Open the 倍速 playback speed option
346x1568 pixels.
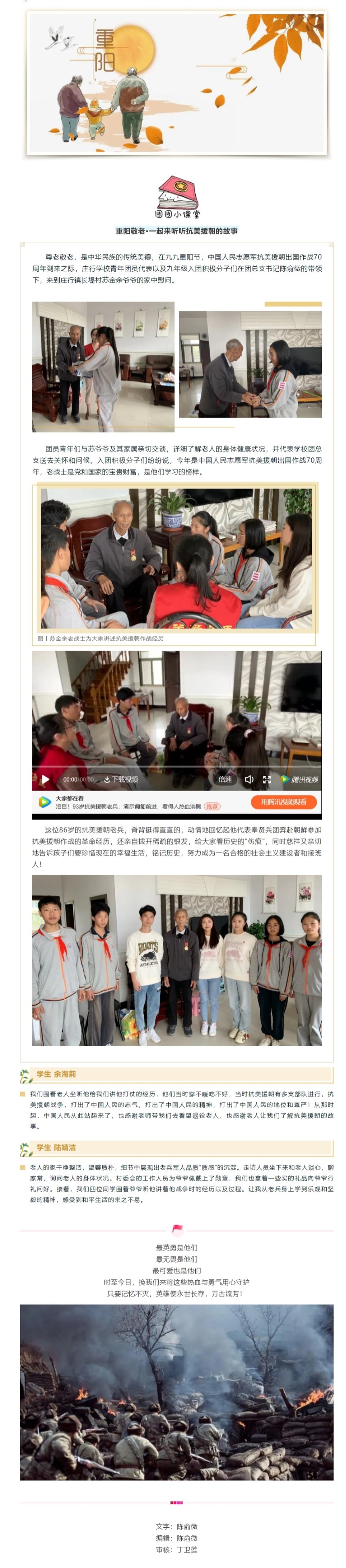[225, 779]
